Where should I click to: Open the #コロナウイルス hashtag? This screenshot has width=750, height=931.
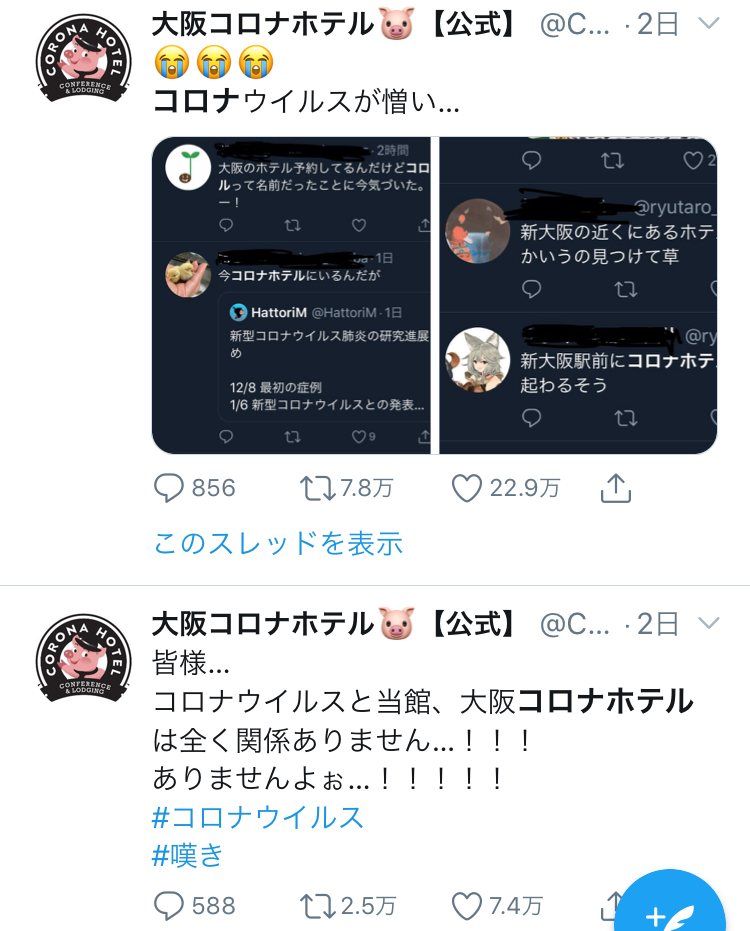[x=258, y=816]
